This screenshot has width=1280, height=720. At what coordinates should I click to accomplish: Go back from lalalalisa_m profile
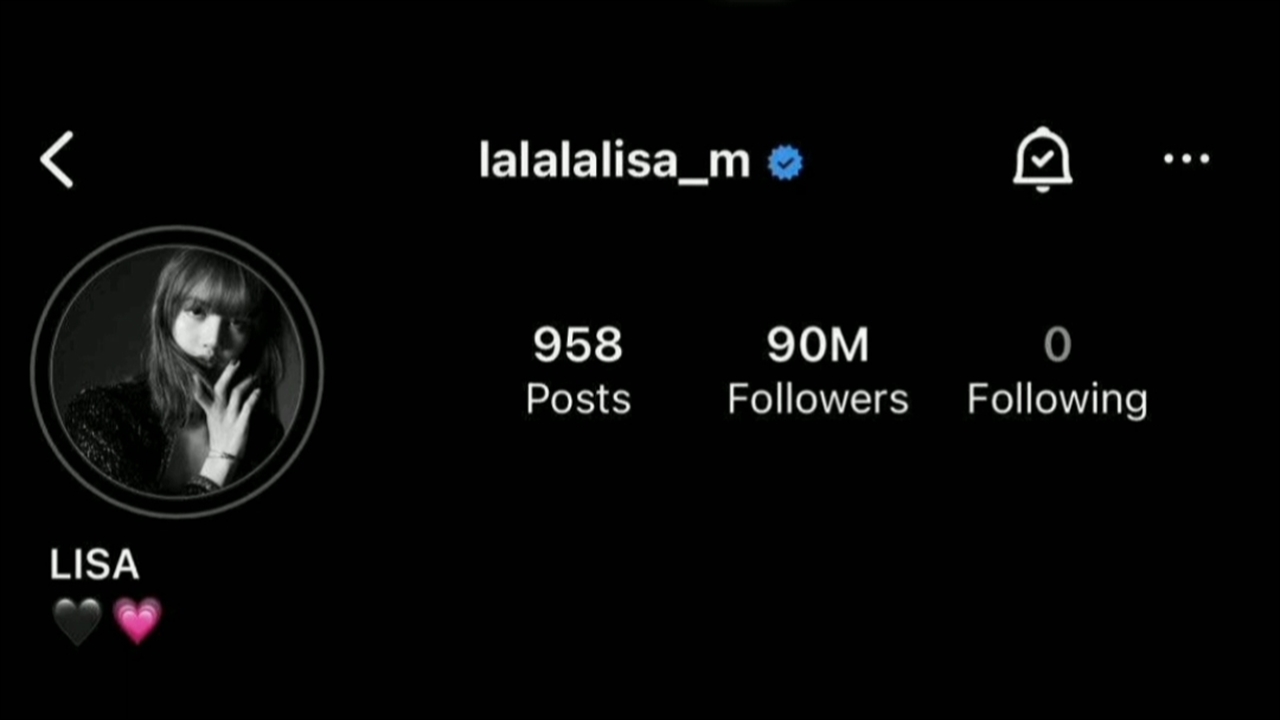(57, 160)
